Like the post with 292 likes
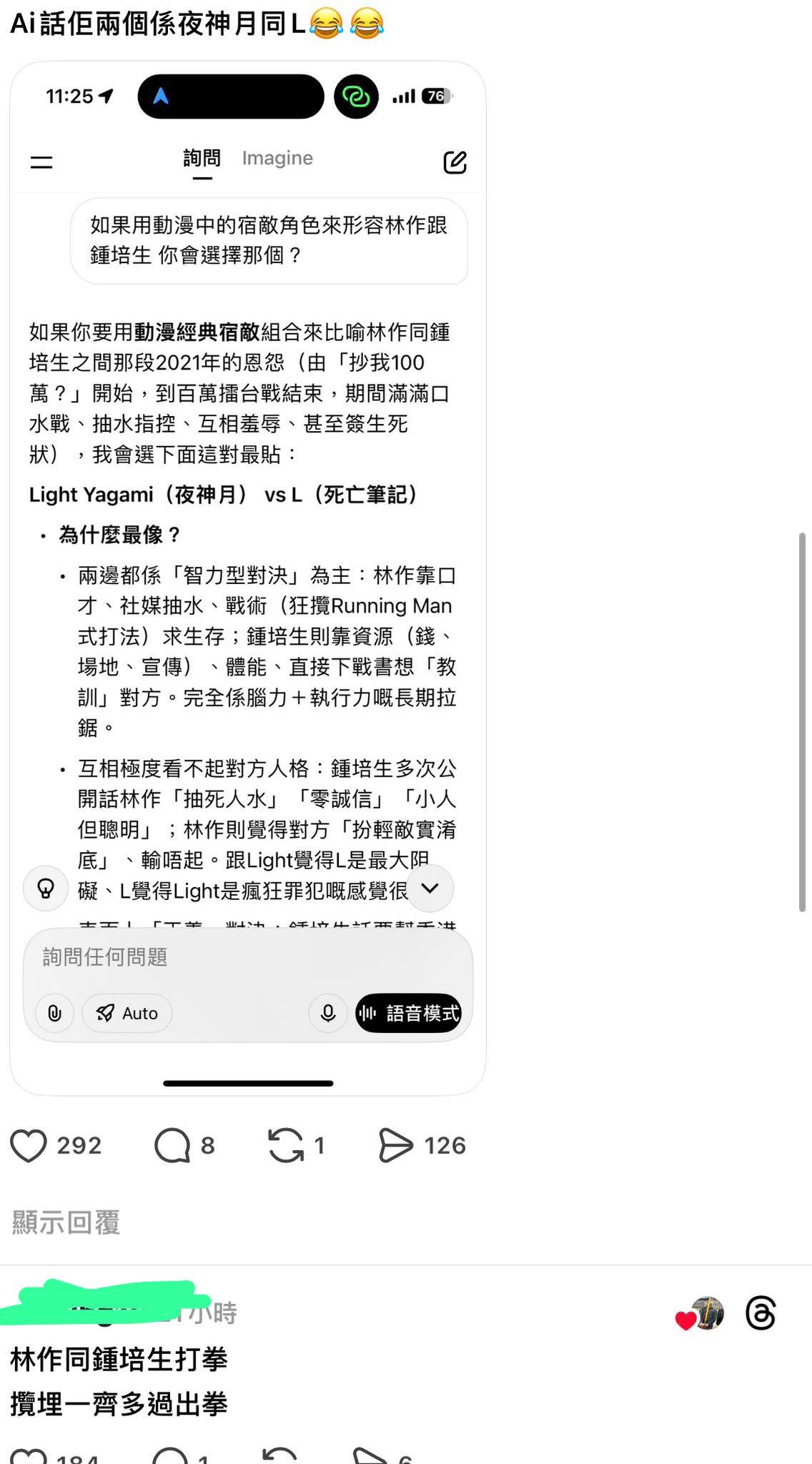Viewport: 812px width, 1464px height. coord(29,1145)
